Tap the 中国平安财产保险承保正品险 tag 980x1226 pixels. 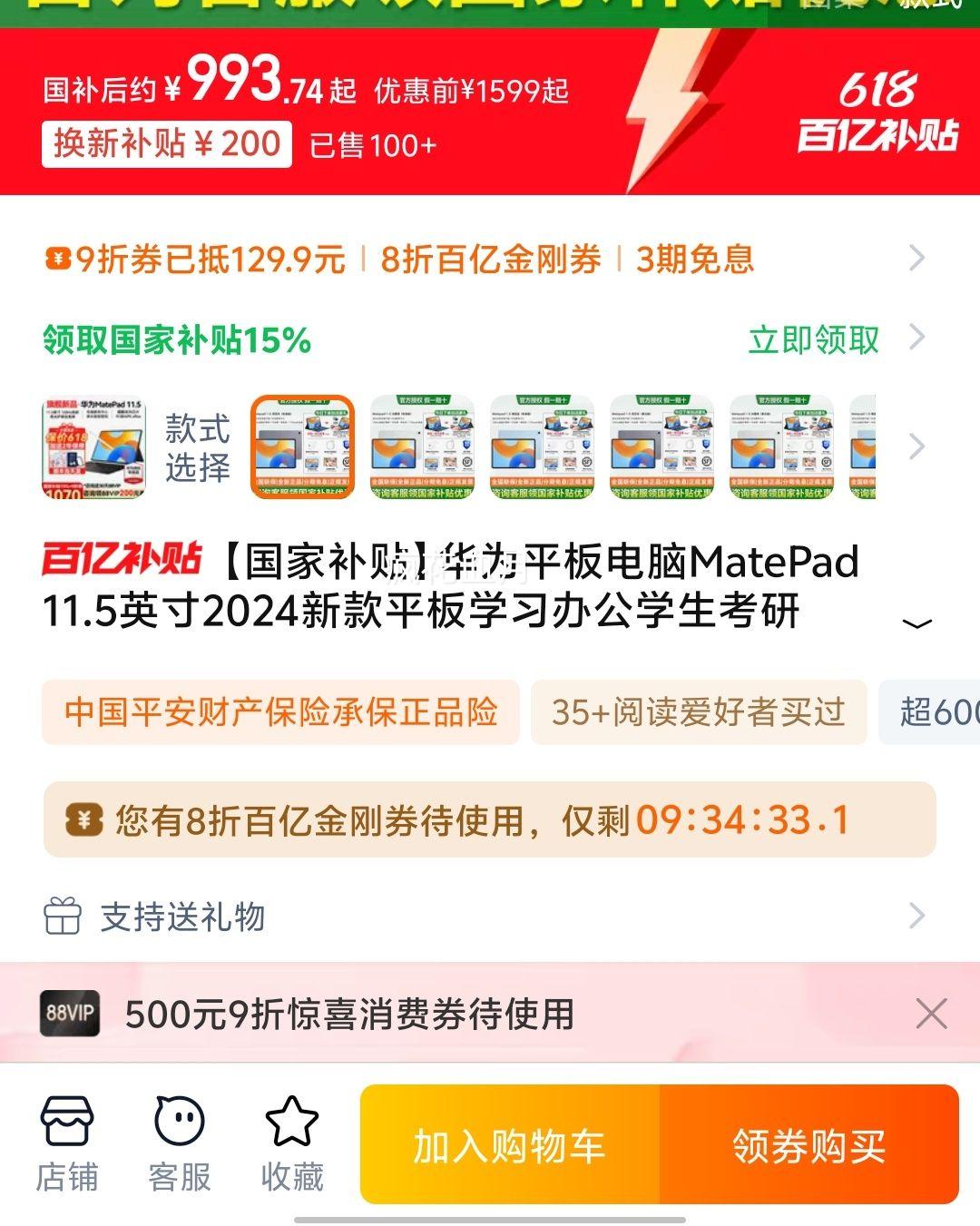click(x=280, y=712)
